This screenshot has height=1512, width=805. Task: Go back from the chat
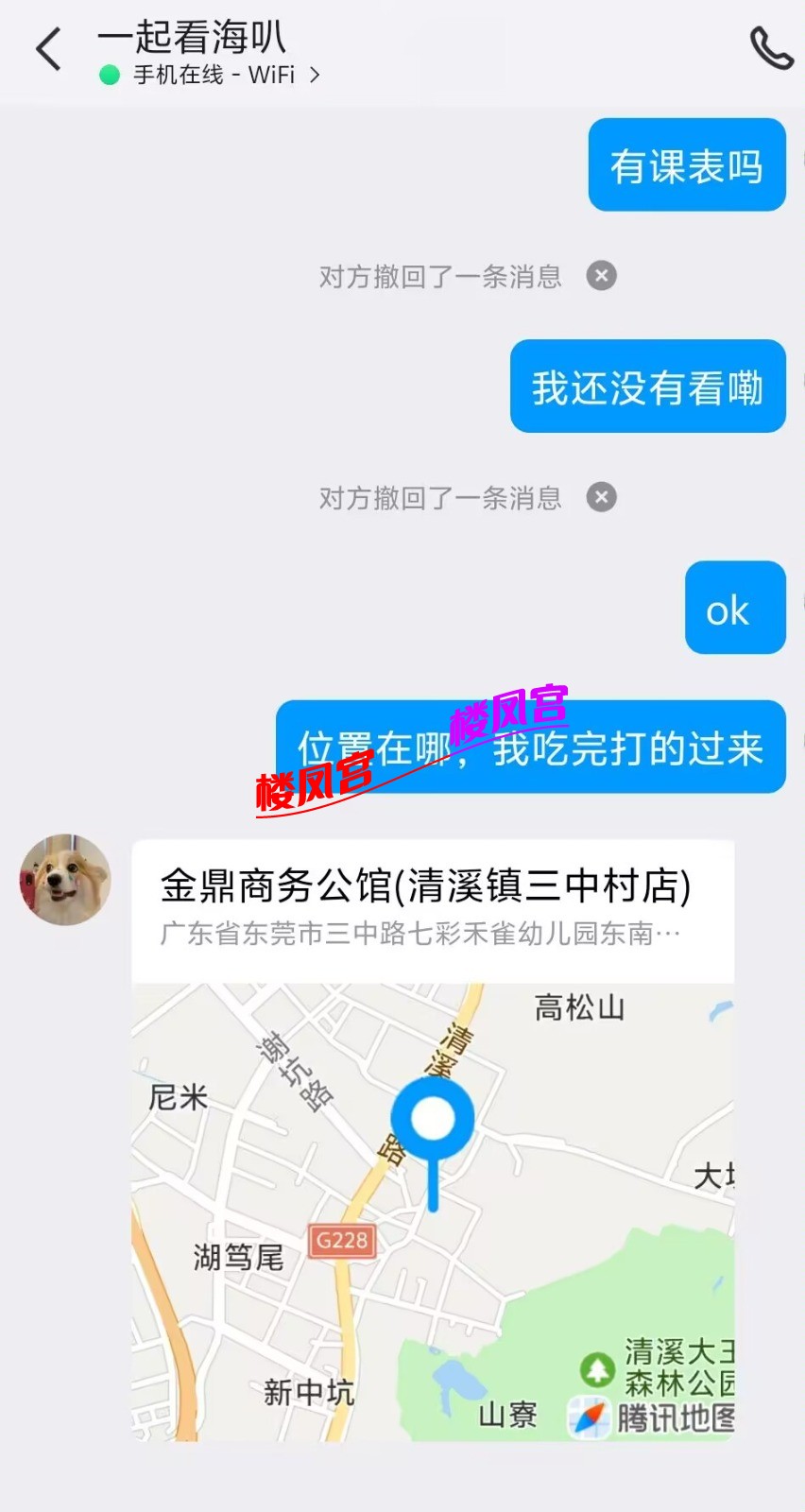[48, 49]
